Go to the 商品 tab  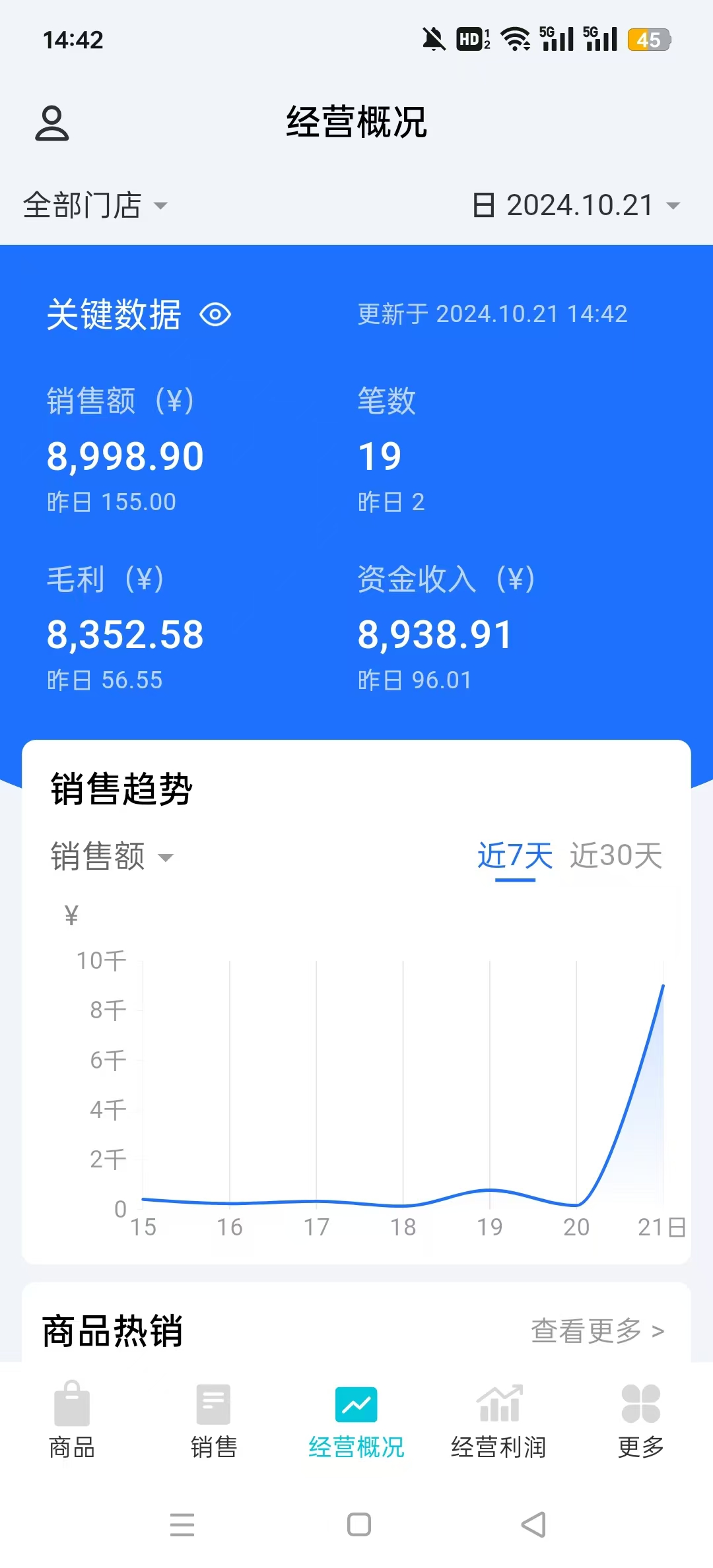coord(72,1419)
